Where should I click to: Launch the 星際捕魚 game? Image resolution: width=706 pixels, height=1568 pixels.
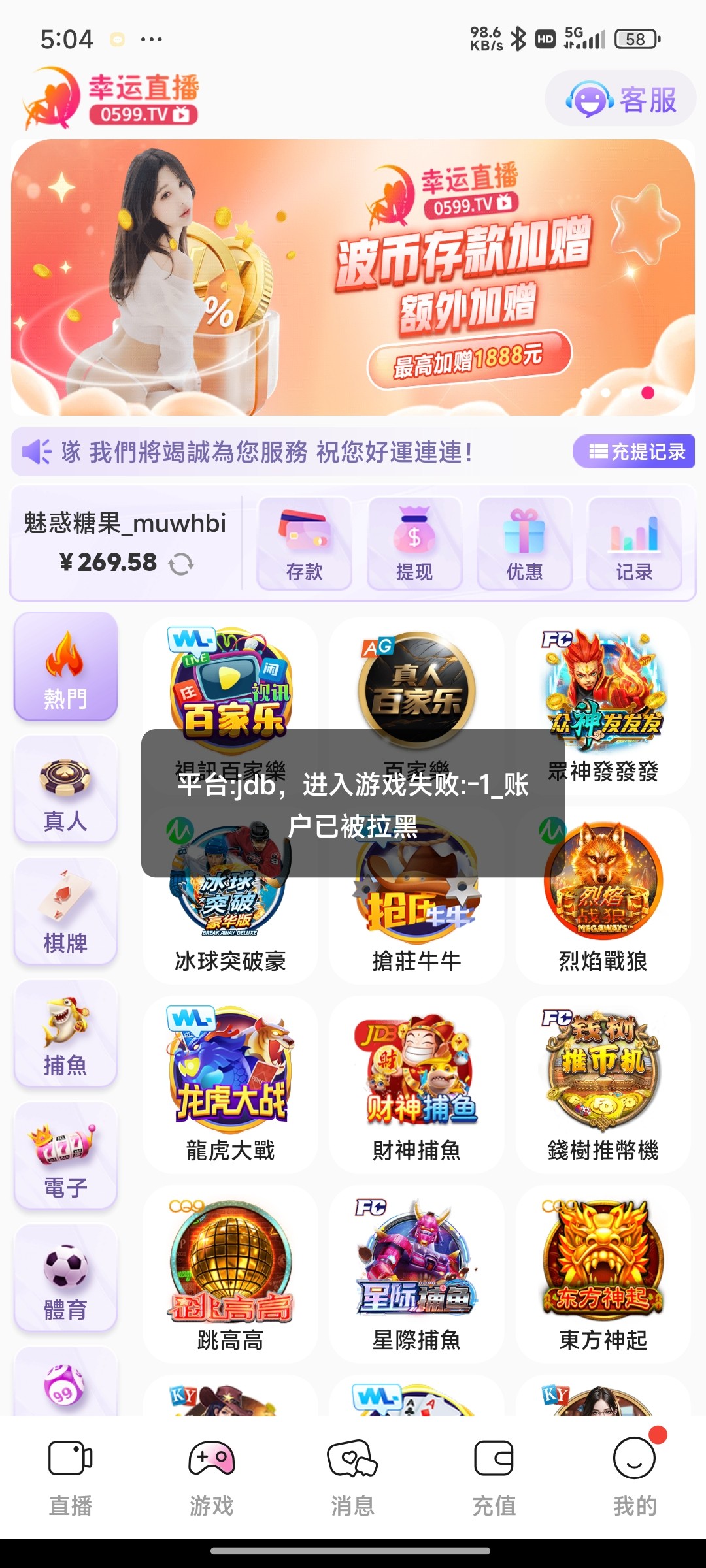coord(416,1274)
